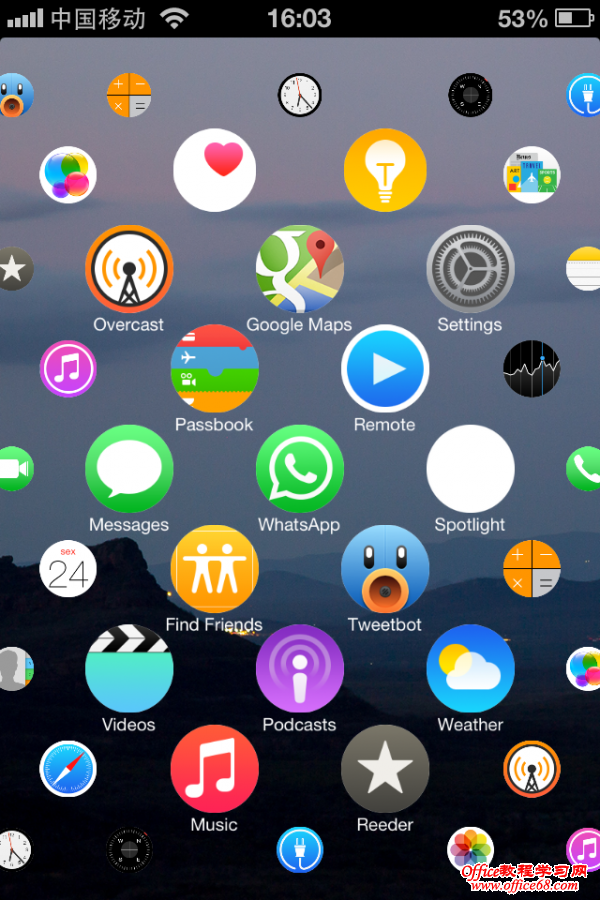Launch Reeder
Image resolution: width=600 pixels, height=900 pixels.
pyautogui.click(x=385, y=769)
